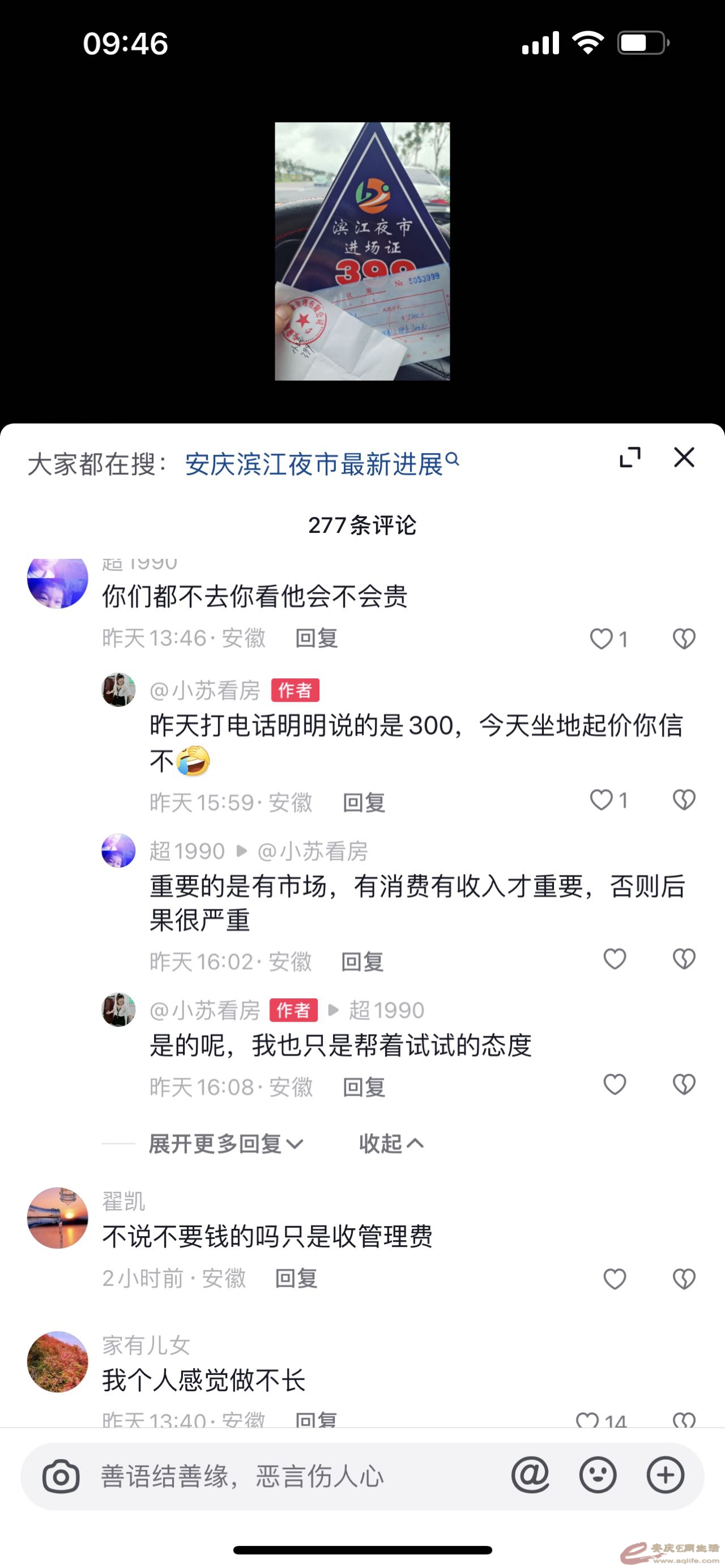Focus the comment box 善语结善缘
The width and height of the screenshot is (725, 1568).
tap(292, 1476)
